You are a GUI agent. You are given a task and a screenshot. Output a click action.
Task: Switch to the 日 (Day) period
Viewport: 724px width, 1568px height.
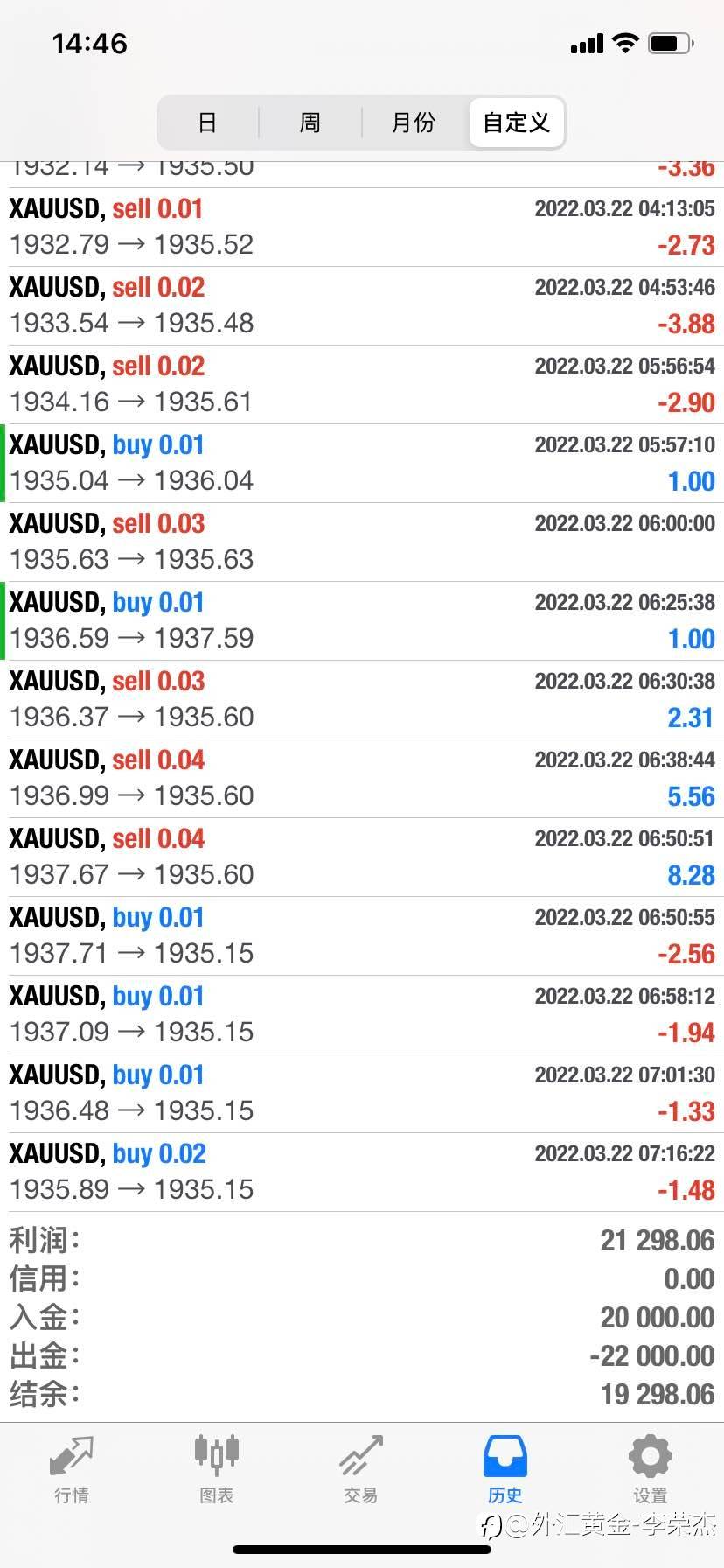pos(207,122)
